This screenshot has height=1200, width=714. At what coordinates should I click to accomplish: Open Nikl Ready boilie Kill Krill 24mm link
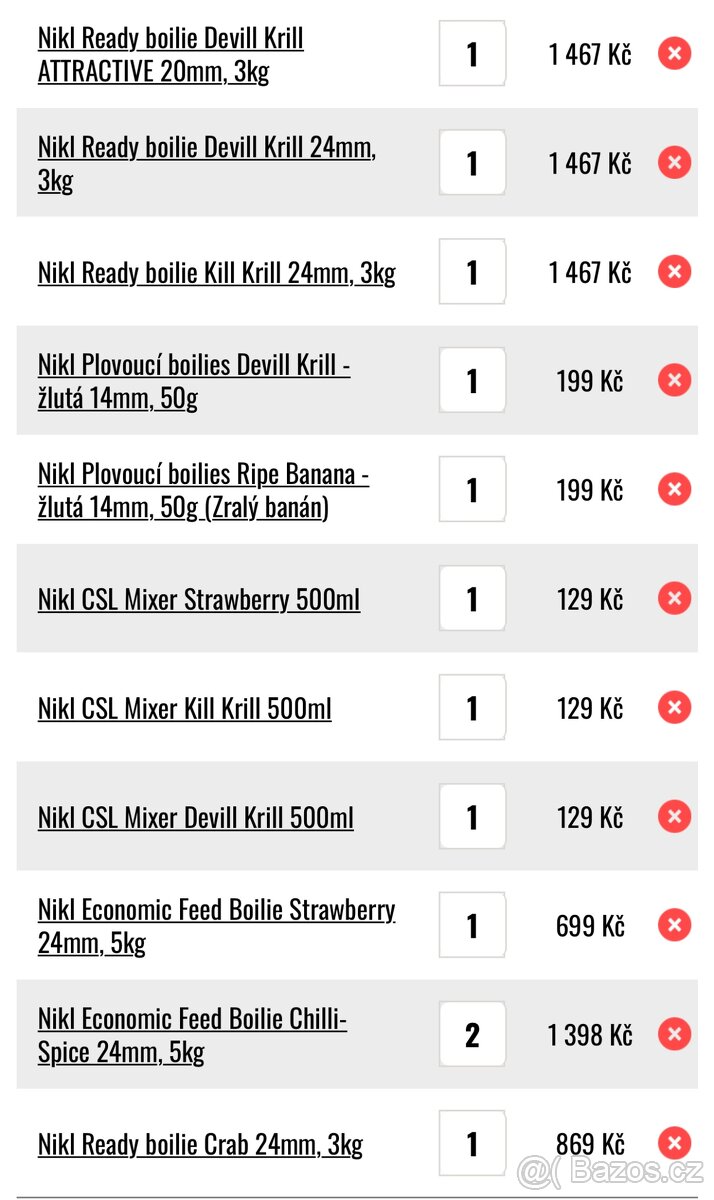pyautogui.click(x=217, y=273)
